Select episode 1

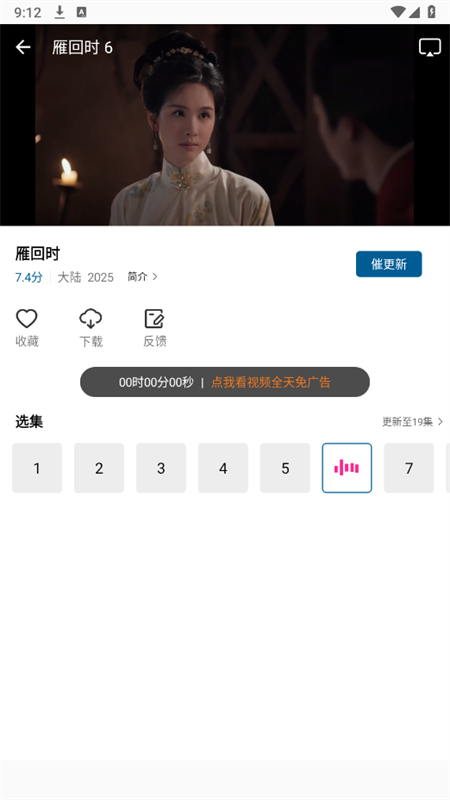coord(37,468)
